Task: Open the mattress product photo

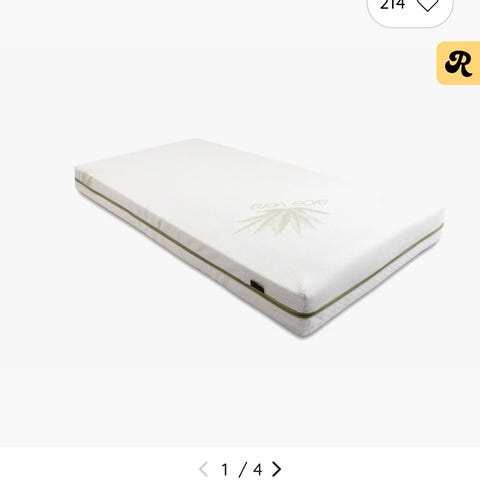Action: click(x=259, y=237)
